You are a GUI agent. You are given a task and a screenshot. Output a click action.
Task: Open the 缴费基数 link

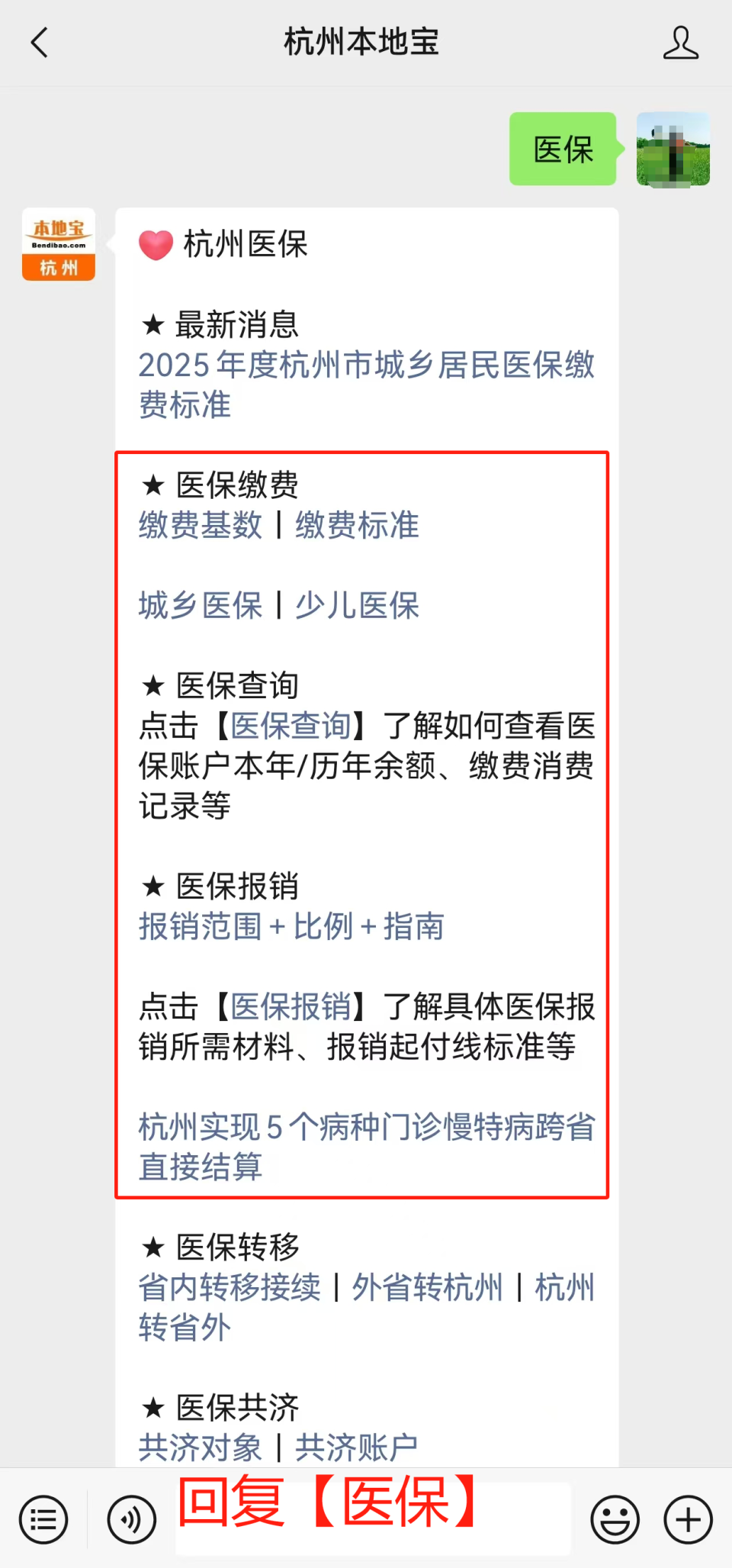pos(200,526)
